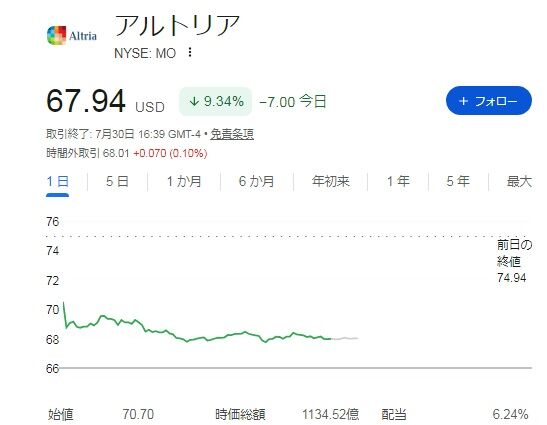Select the 1日 chart range
Screen dimensions: 547x425
(x=58, y=181)
